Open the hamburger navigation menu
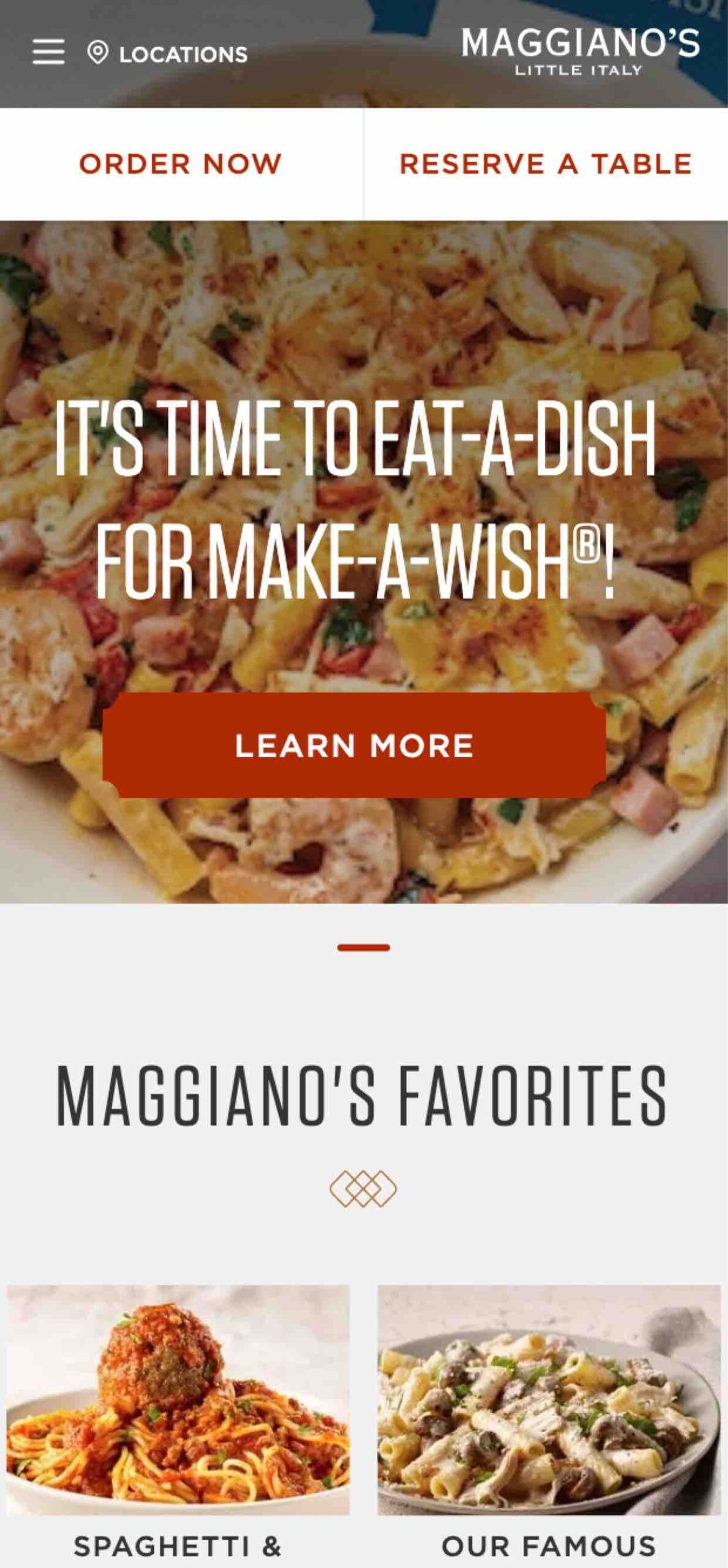 point(48,52)
